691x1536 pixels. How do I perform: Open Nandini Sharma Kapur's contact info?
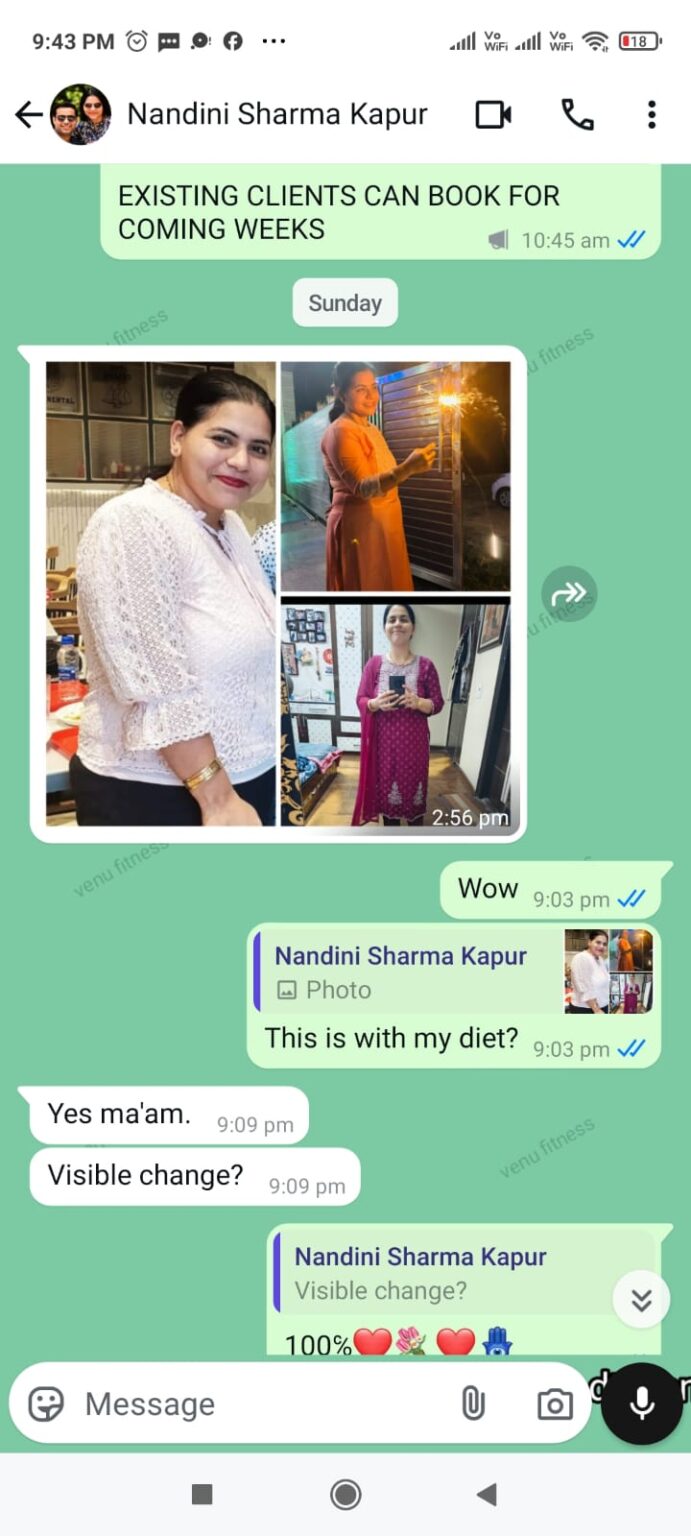[x=277, y=115]
